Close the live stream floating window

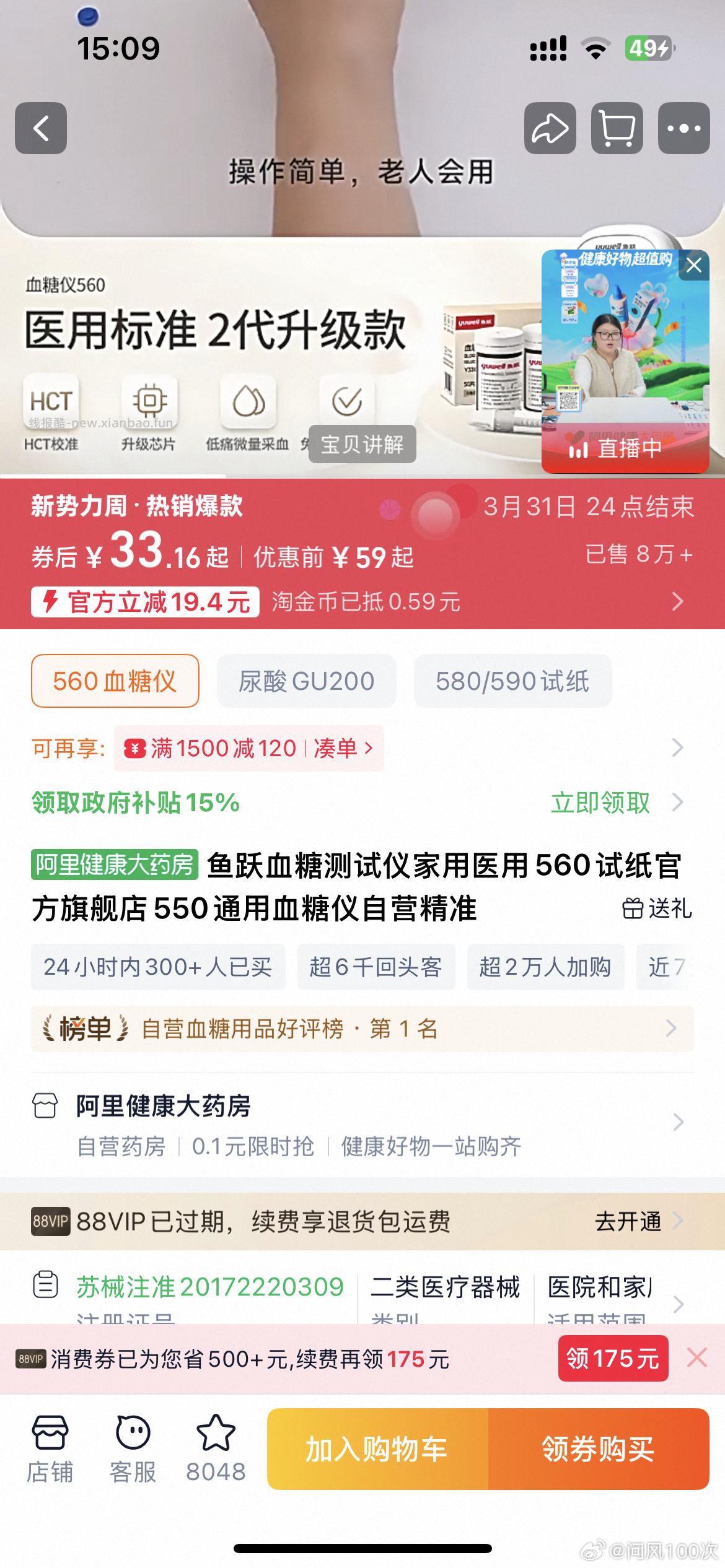point(695,264)
